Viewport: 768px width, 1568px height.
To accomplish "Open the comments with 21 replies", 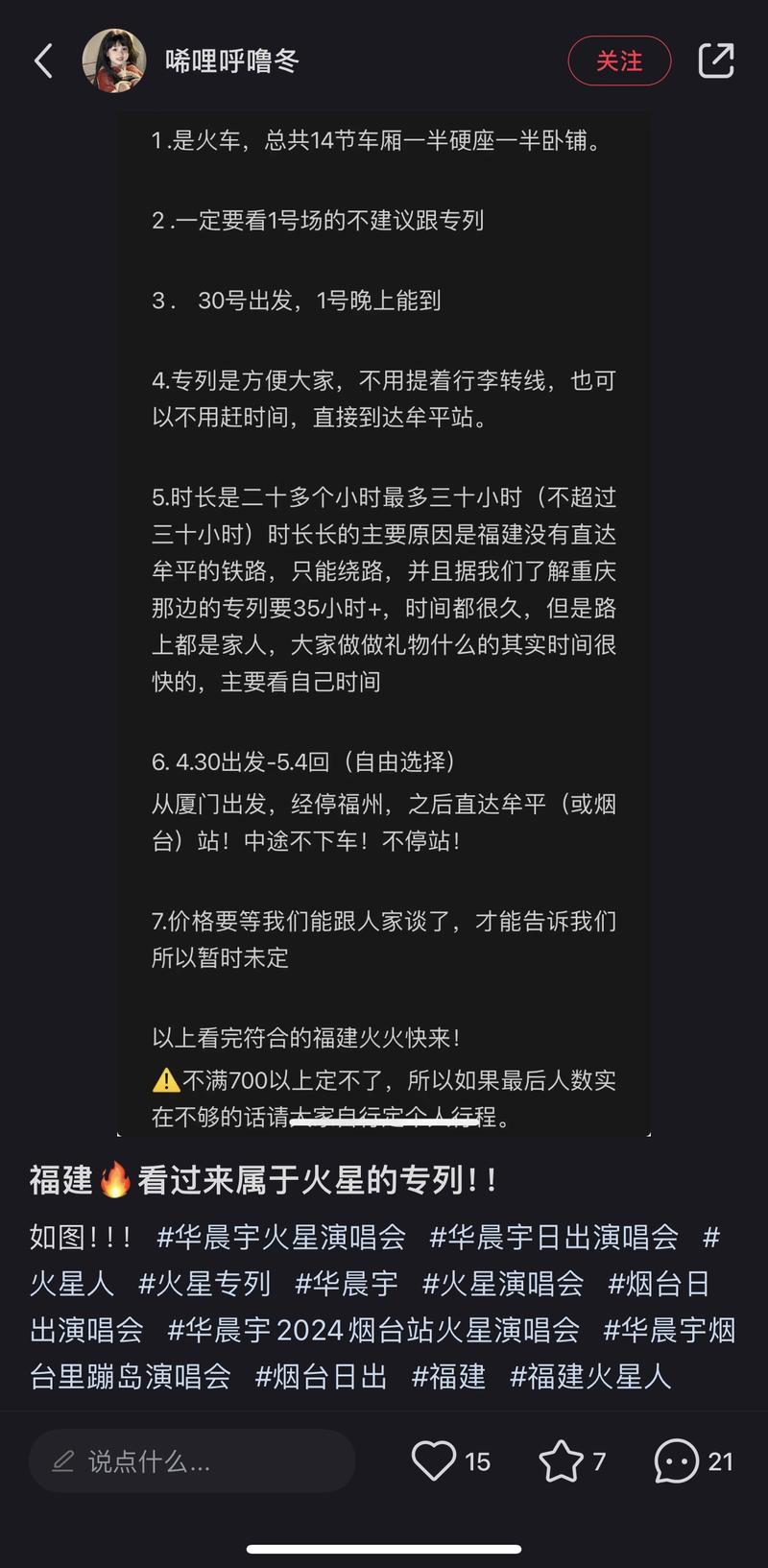I will click(678, 1460).
